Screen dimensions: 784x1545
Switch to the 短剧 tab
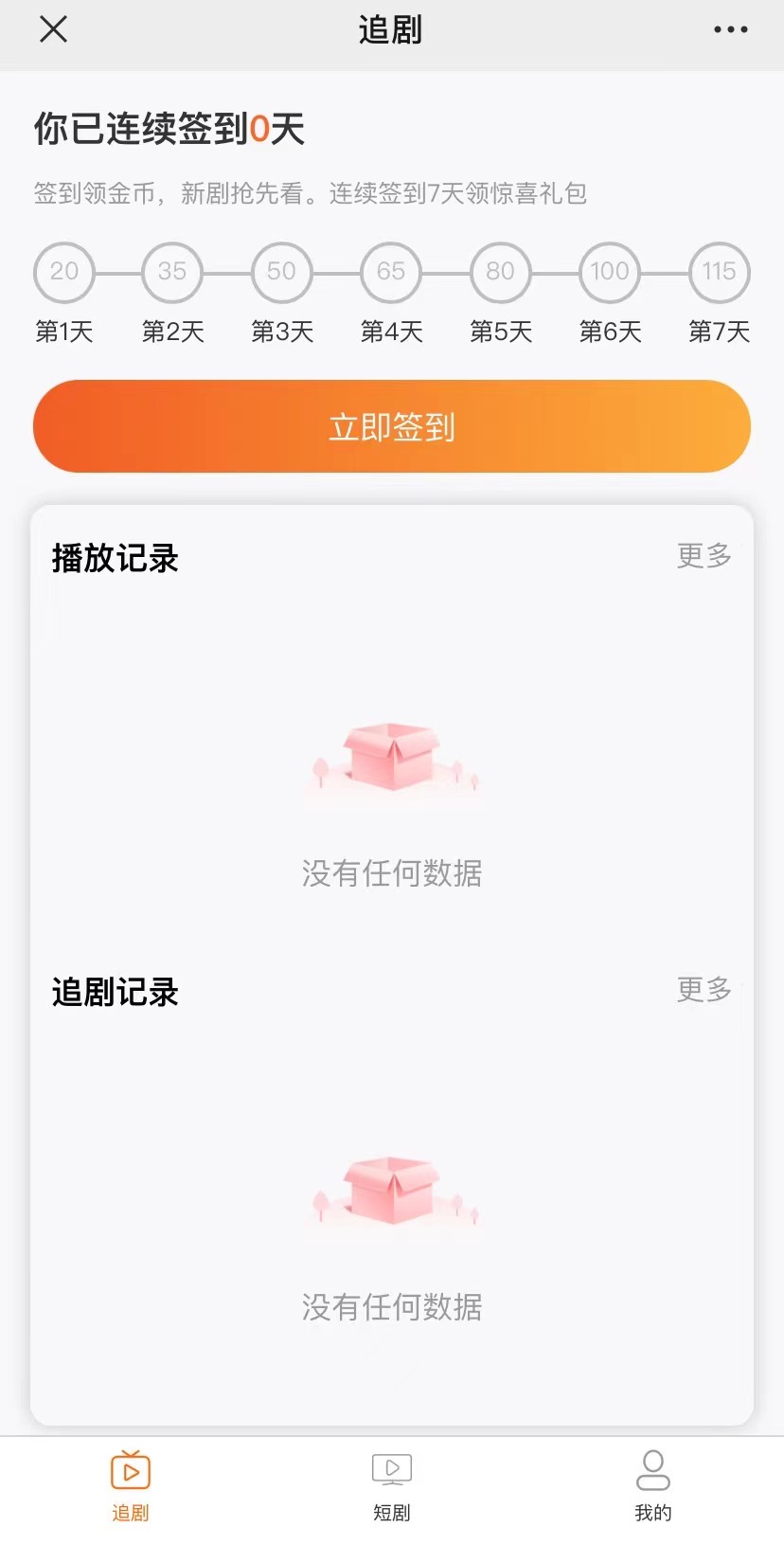pos(392,1485)
